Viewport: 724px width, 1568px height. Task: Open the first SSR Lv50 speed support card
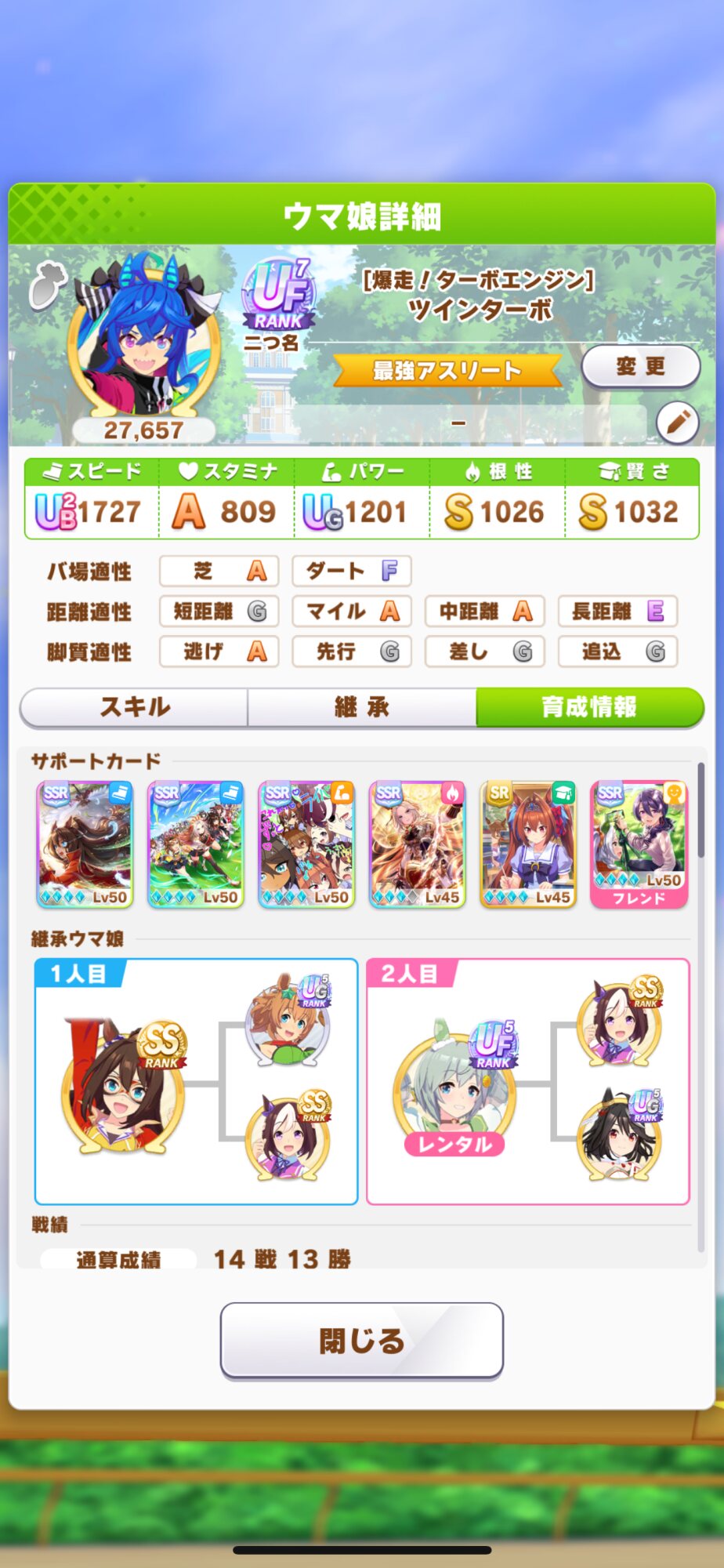85,844
